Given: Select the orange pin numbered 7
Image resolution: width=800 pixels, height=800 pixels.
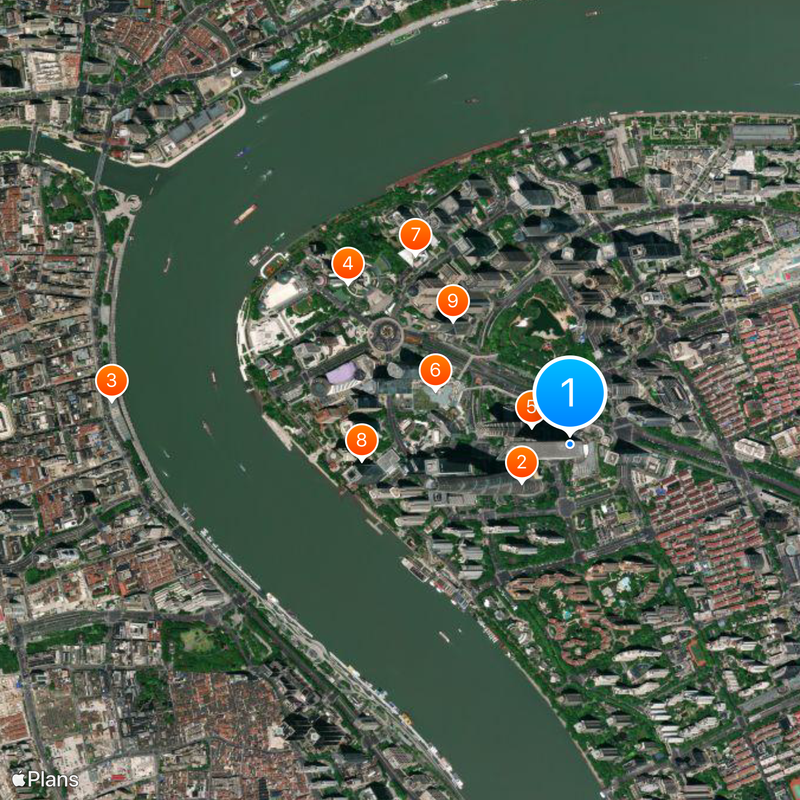Looking at the screenshot, I should pos(415,236).
